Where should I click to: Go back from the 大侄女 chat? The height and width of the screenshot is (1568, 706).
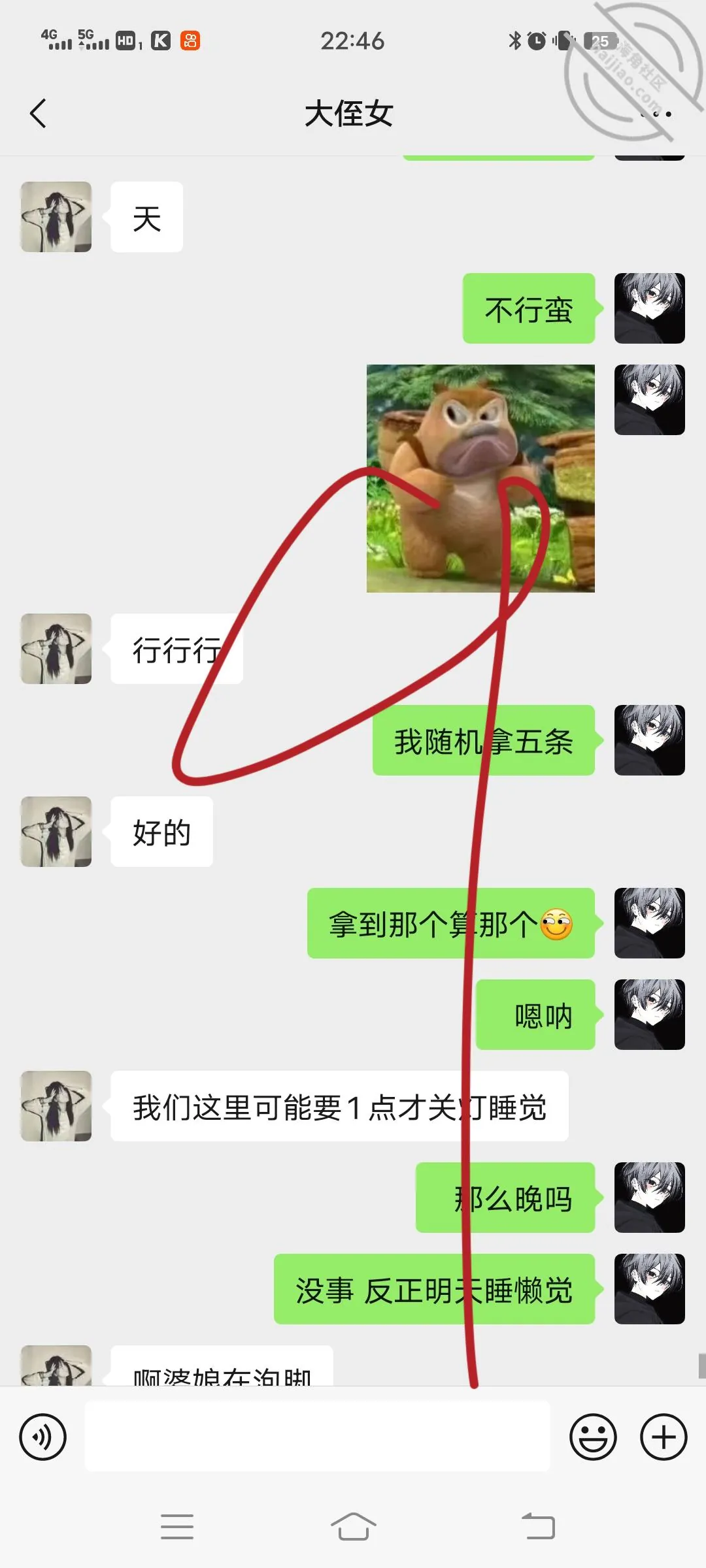point(39,114)
